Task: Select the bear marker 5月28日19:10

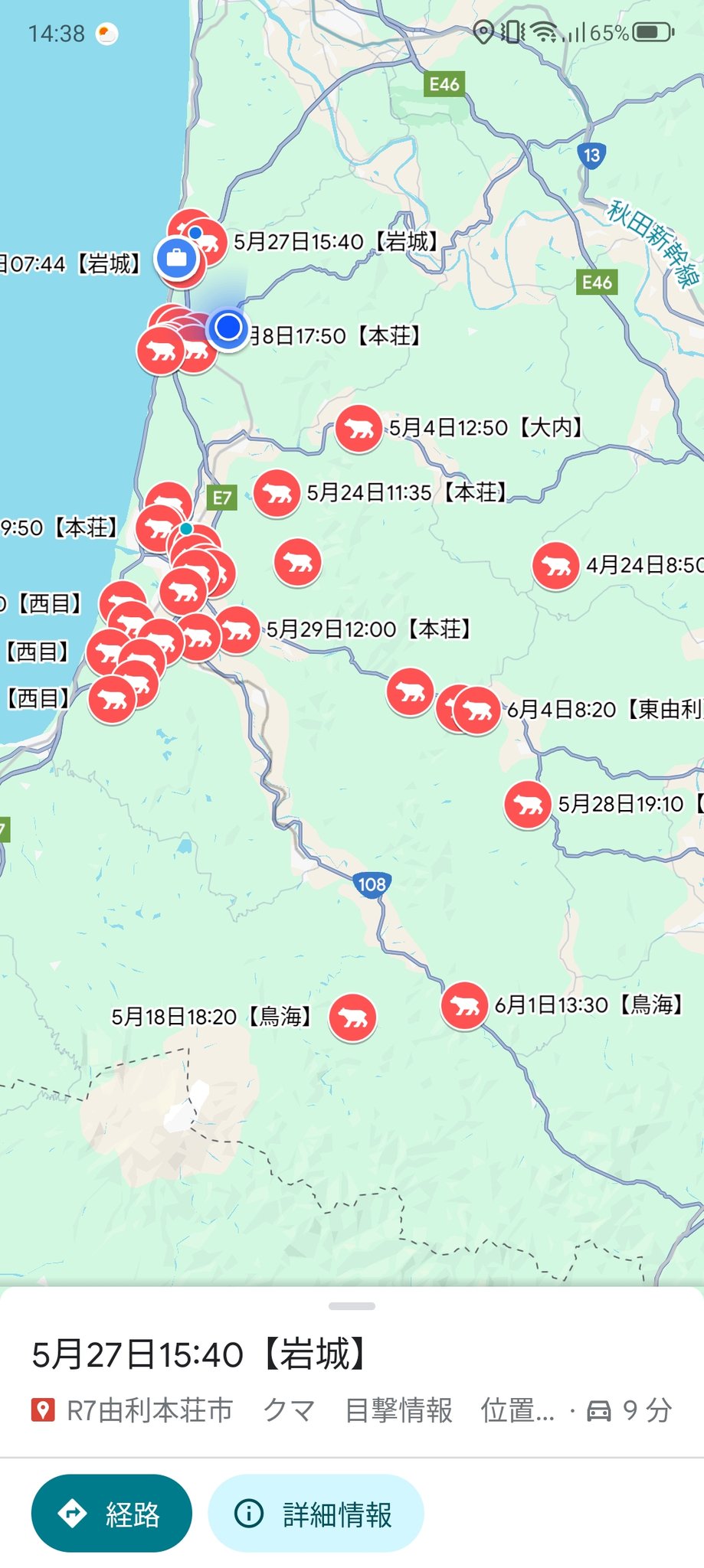Action: click(x=527, y=805)
